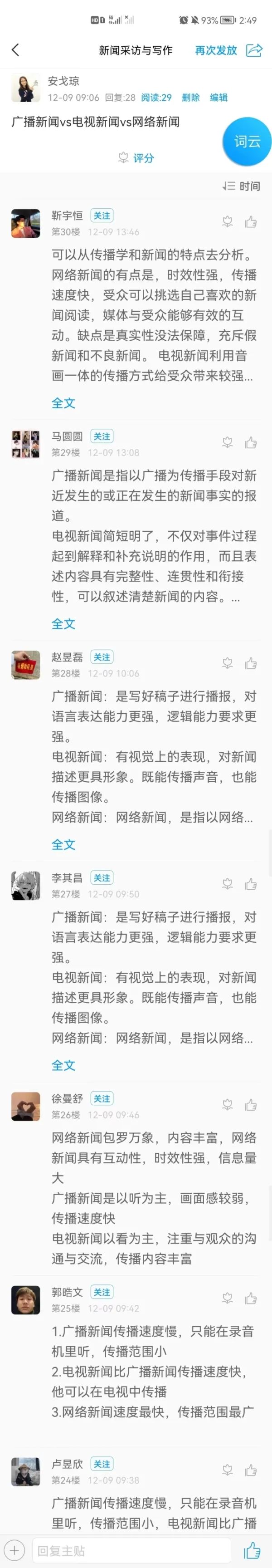Change reply sorting via 时间
272x1568 pixels.
(242, 186)
